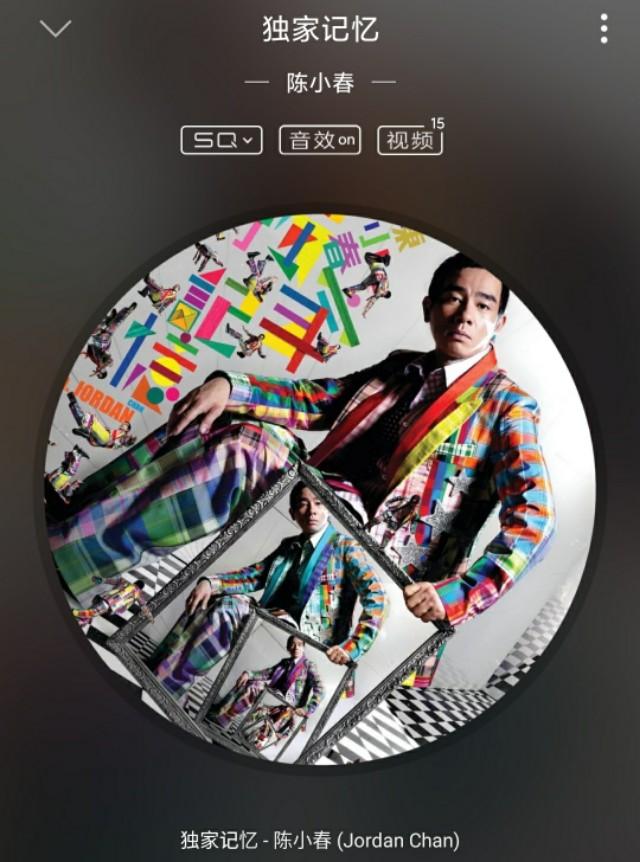Collapse the player with the down chevron
This screenshot has height=862, width=640.
55,29
